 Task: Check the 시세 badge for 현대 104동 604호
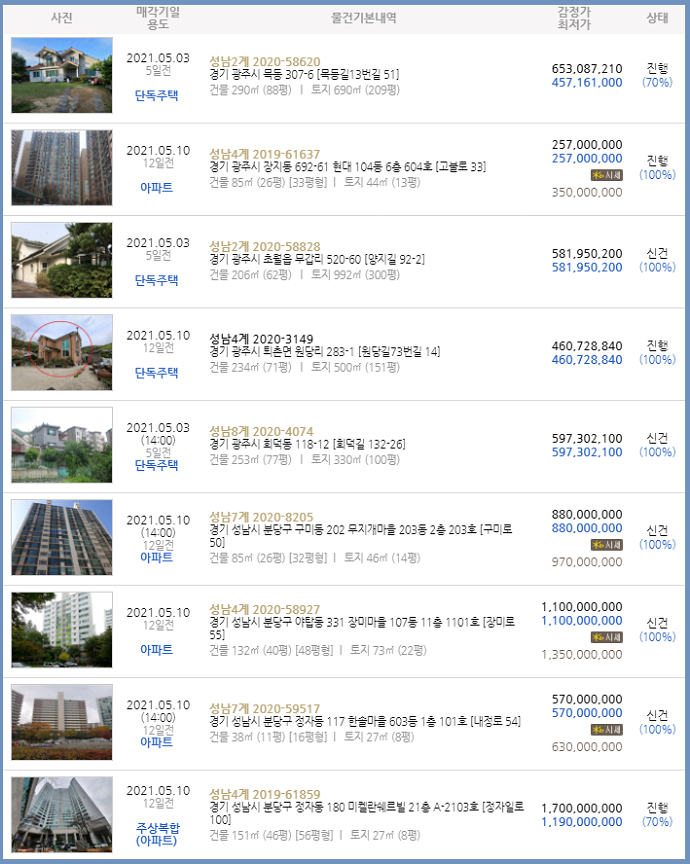pos(606,175)
